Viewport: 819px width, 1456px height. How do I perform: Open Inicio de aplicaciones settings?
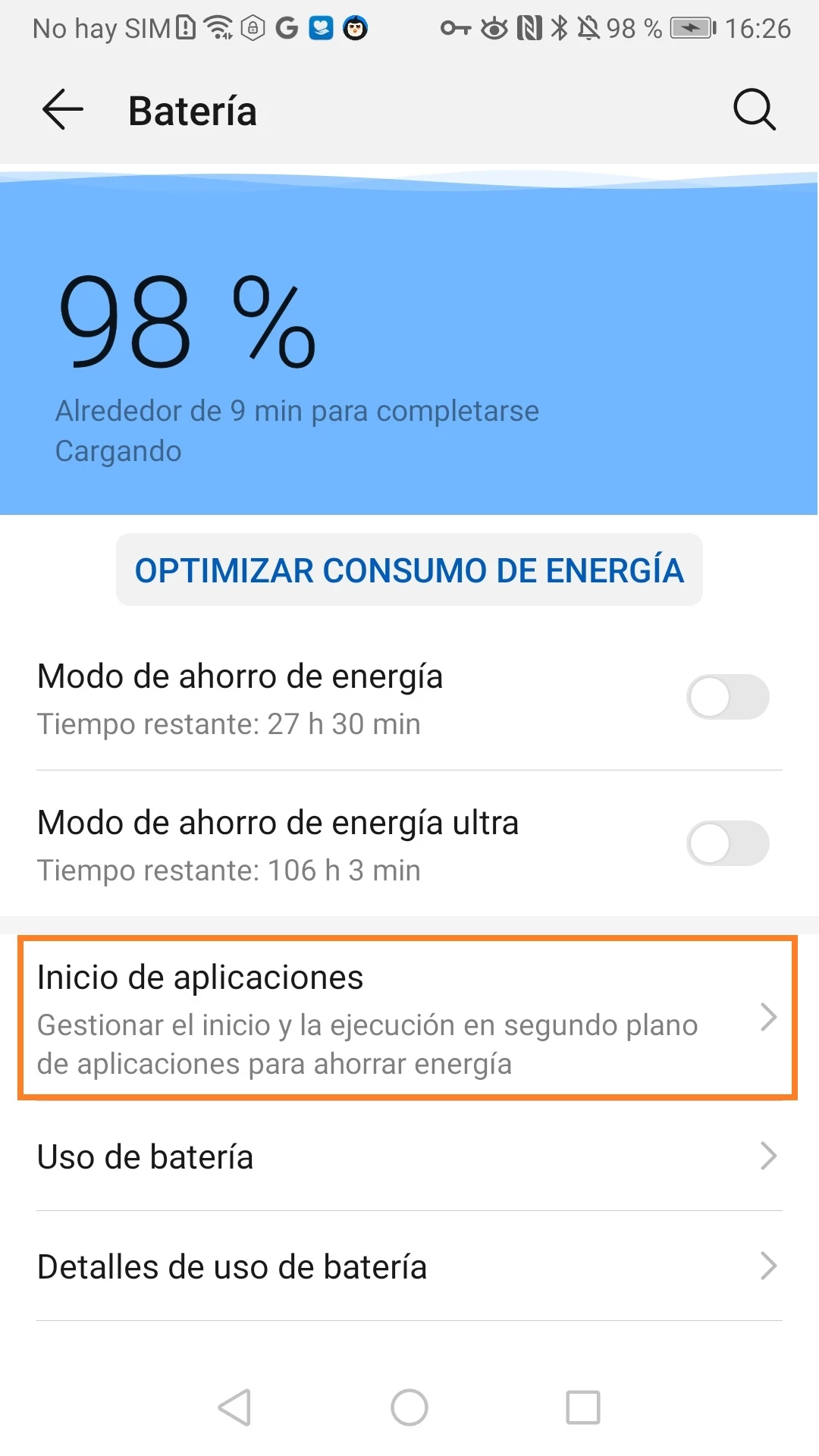click(x=408, y=1018)
